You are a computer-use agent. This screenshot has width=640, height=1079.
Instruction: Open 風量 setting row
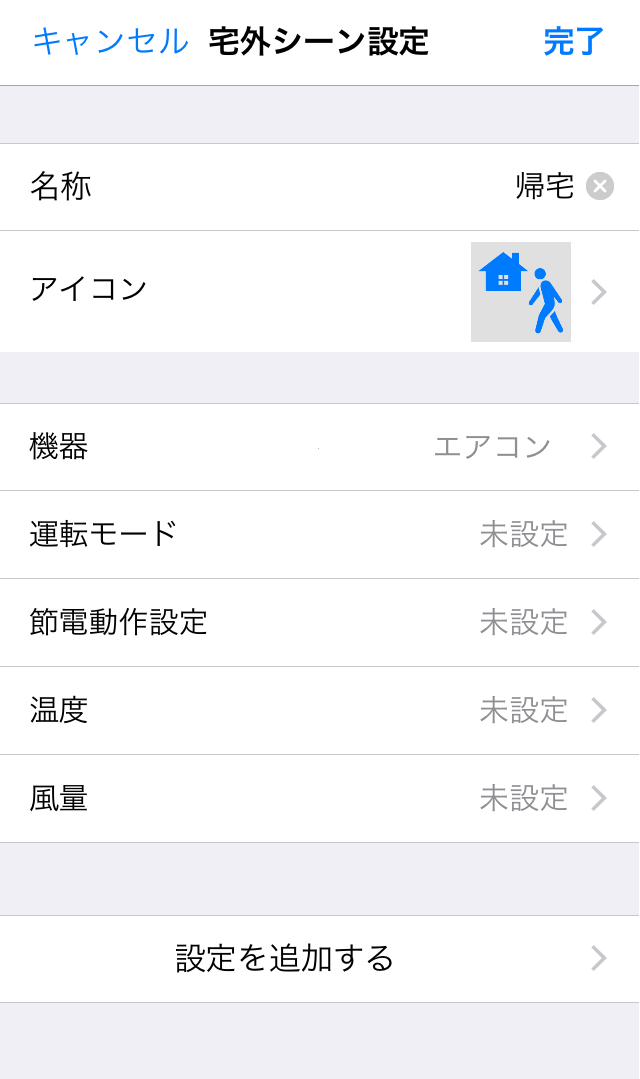[x=320, y=798]
